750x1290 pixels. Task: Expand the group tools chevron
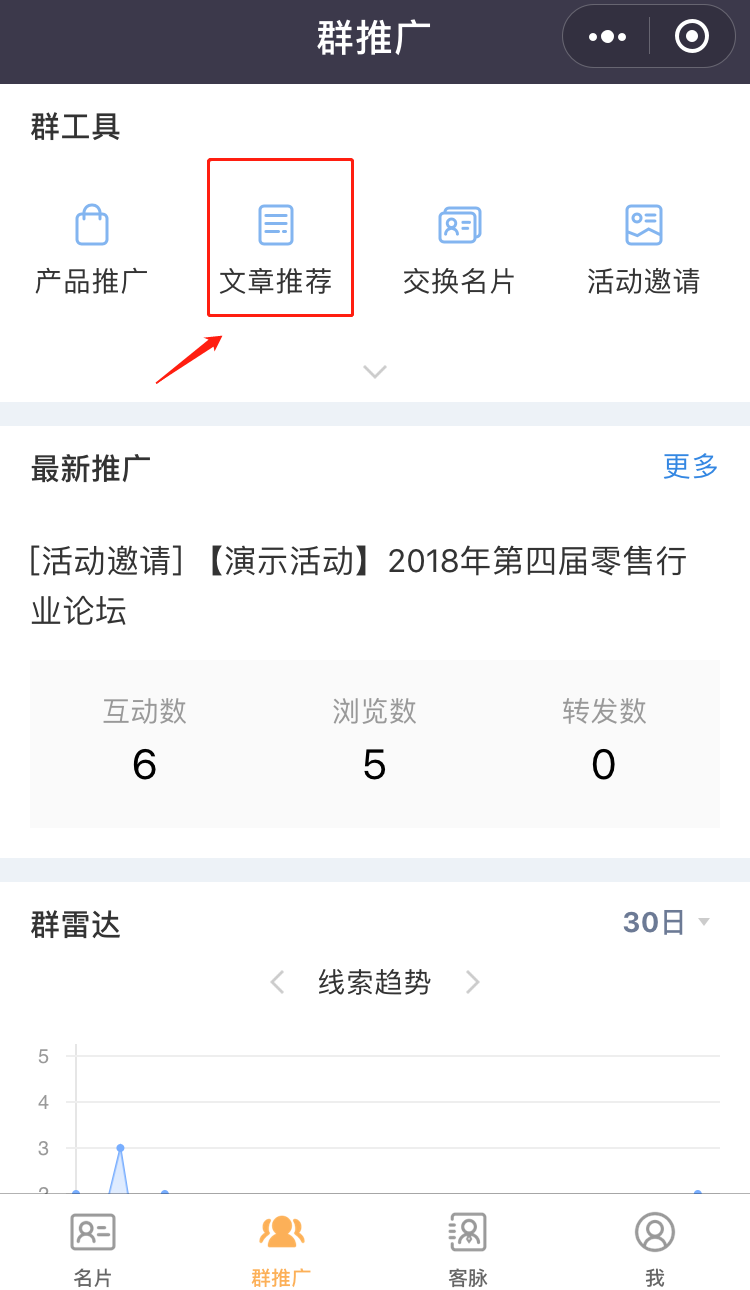click(375, 372)
